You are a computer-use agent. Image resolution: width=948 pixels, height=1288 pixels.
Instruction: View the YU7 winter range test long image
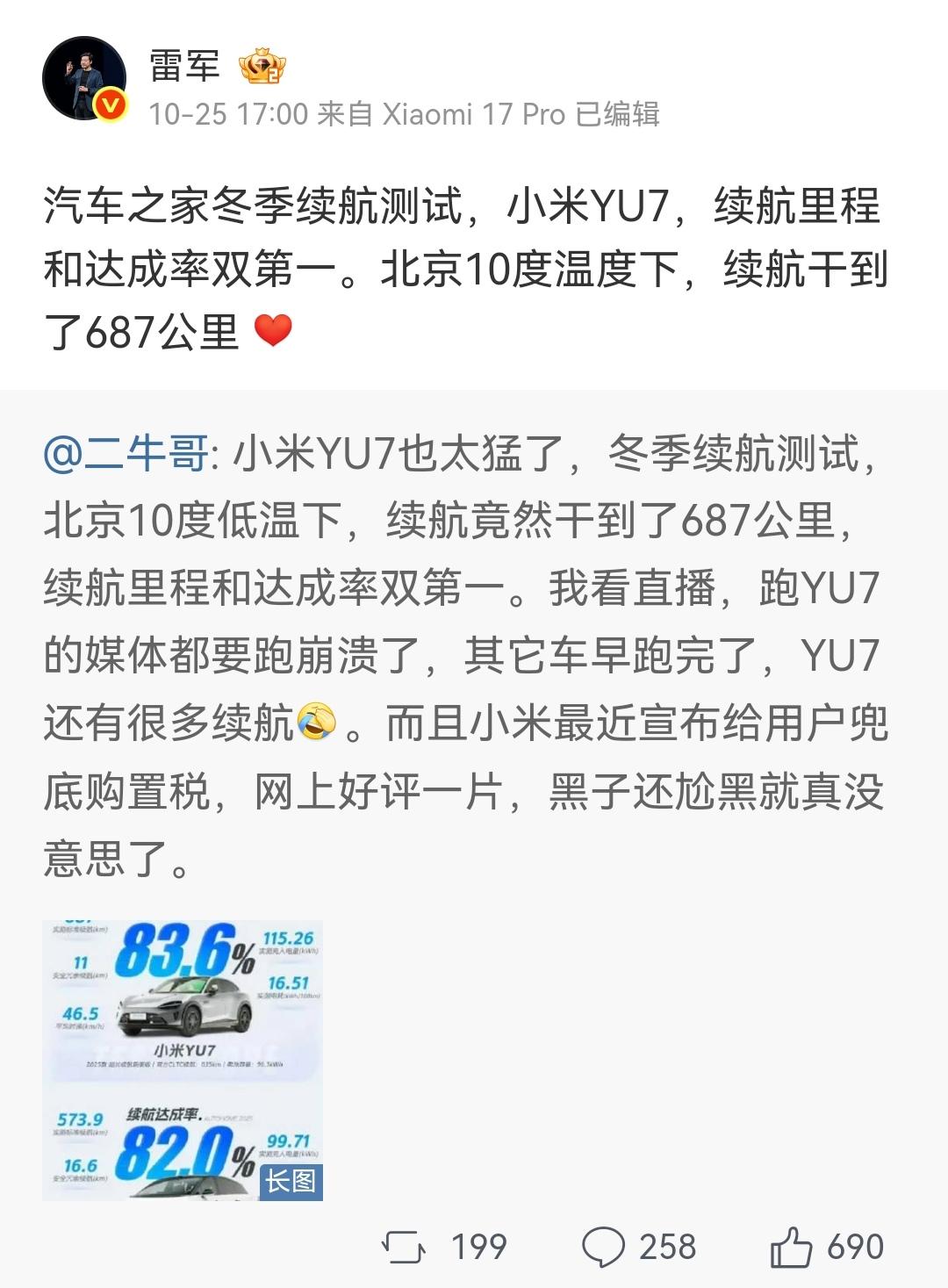point(183,1052)
